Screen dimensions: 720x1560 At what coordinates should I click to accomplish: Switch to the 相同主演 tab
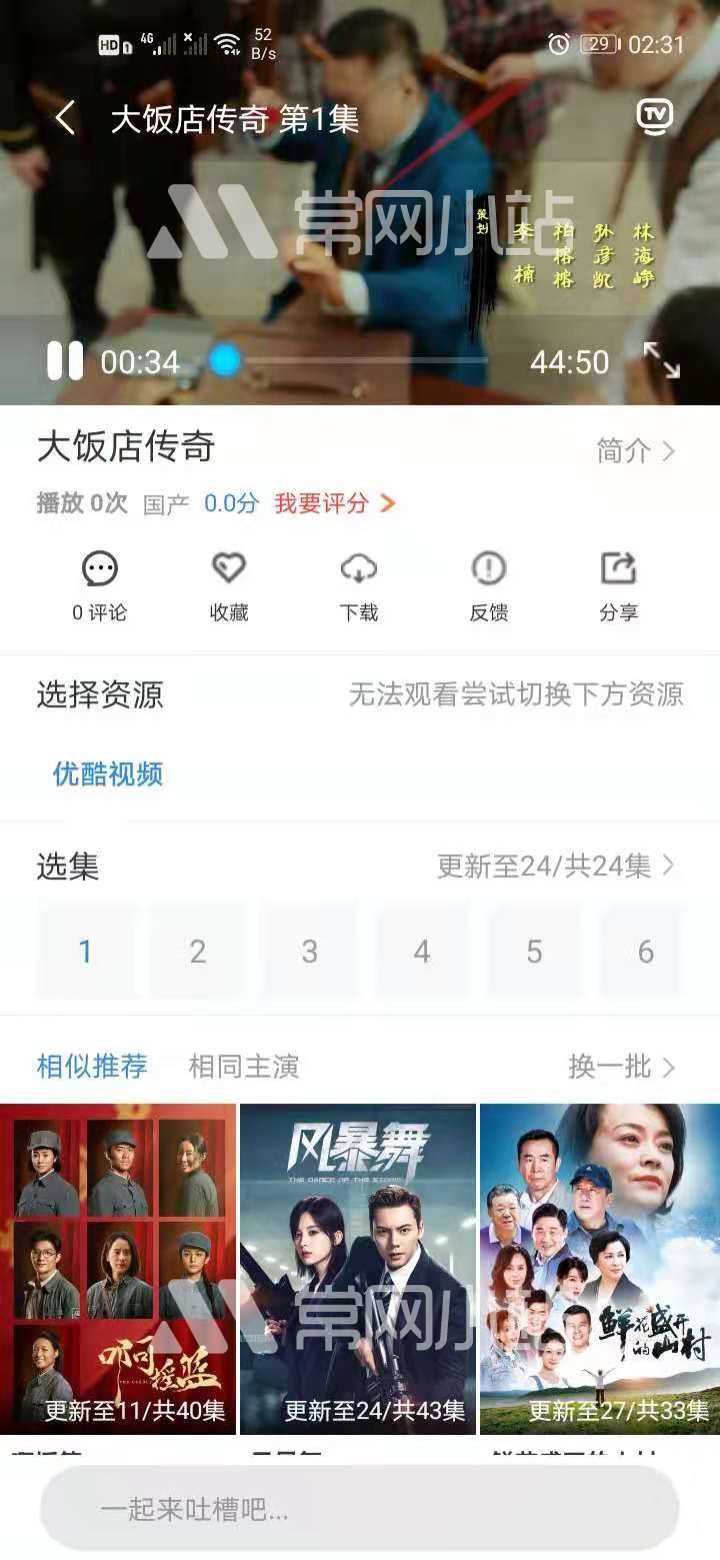tap(244, 1067)
